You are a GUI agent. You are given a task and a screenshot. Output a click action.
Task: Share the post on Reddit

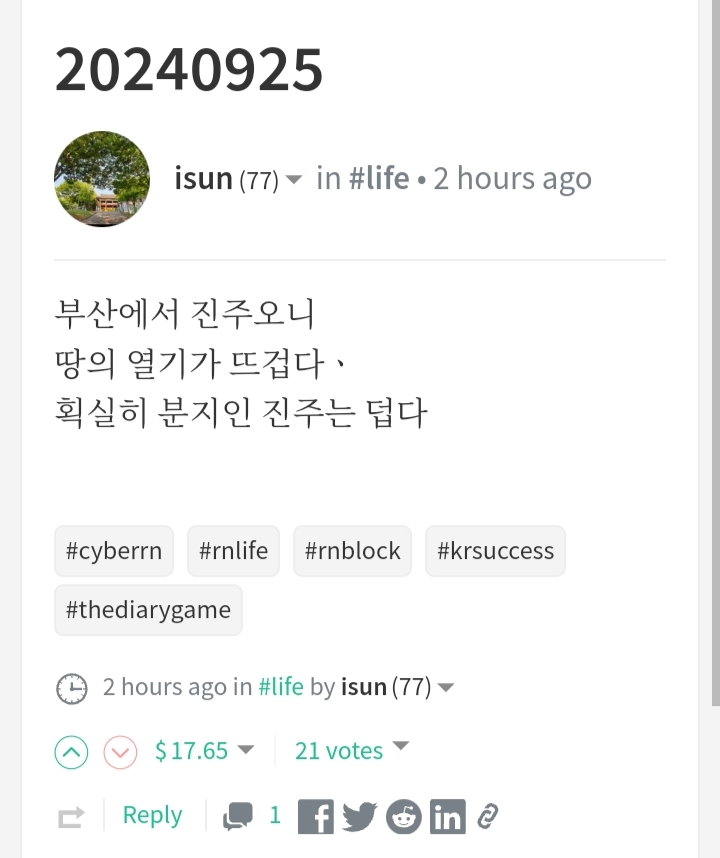[x=404, y=817]
